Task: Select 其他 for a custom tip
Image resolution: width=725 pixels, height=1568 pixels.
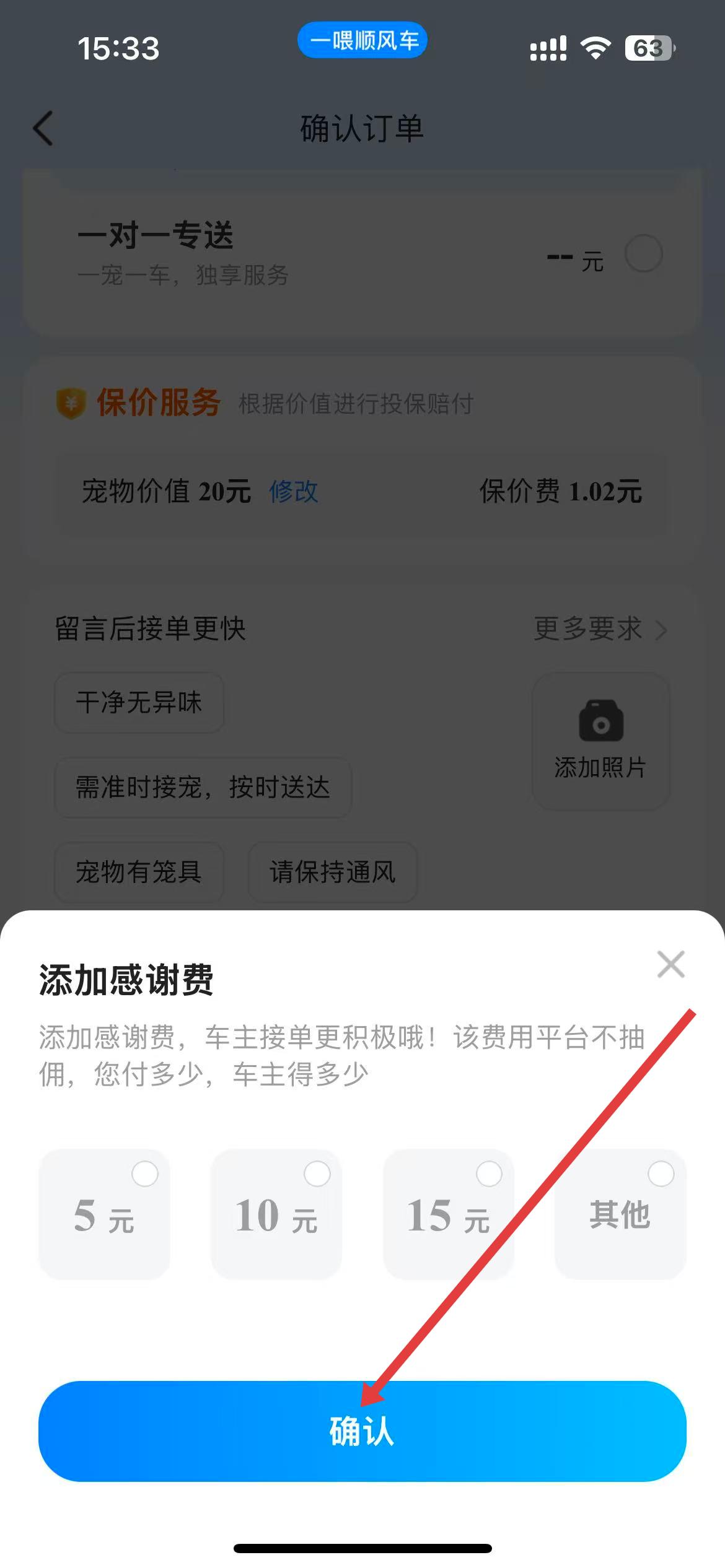Action: [x=620, y=1214]
